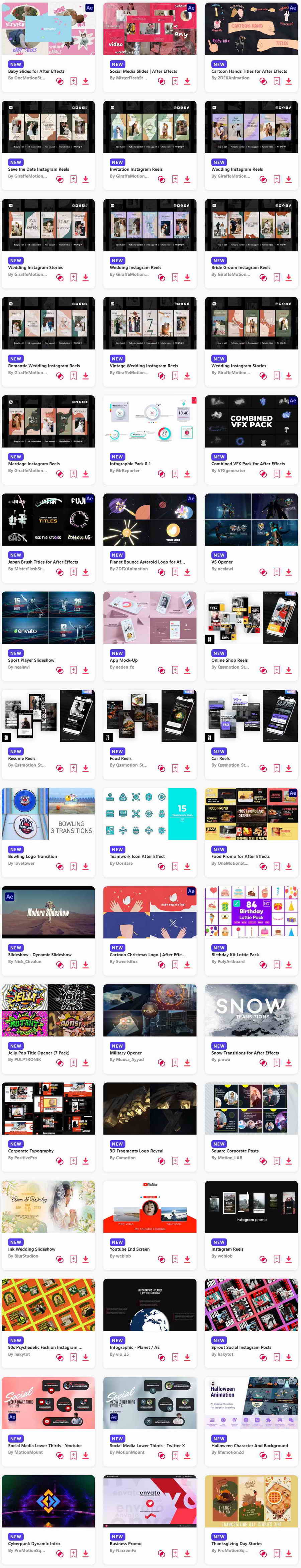Bookmark the 3D Fragments Logo Reveal
This screenshot has height=1568, width=301.
[175, 1161]
